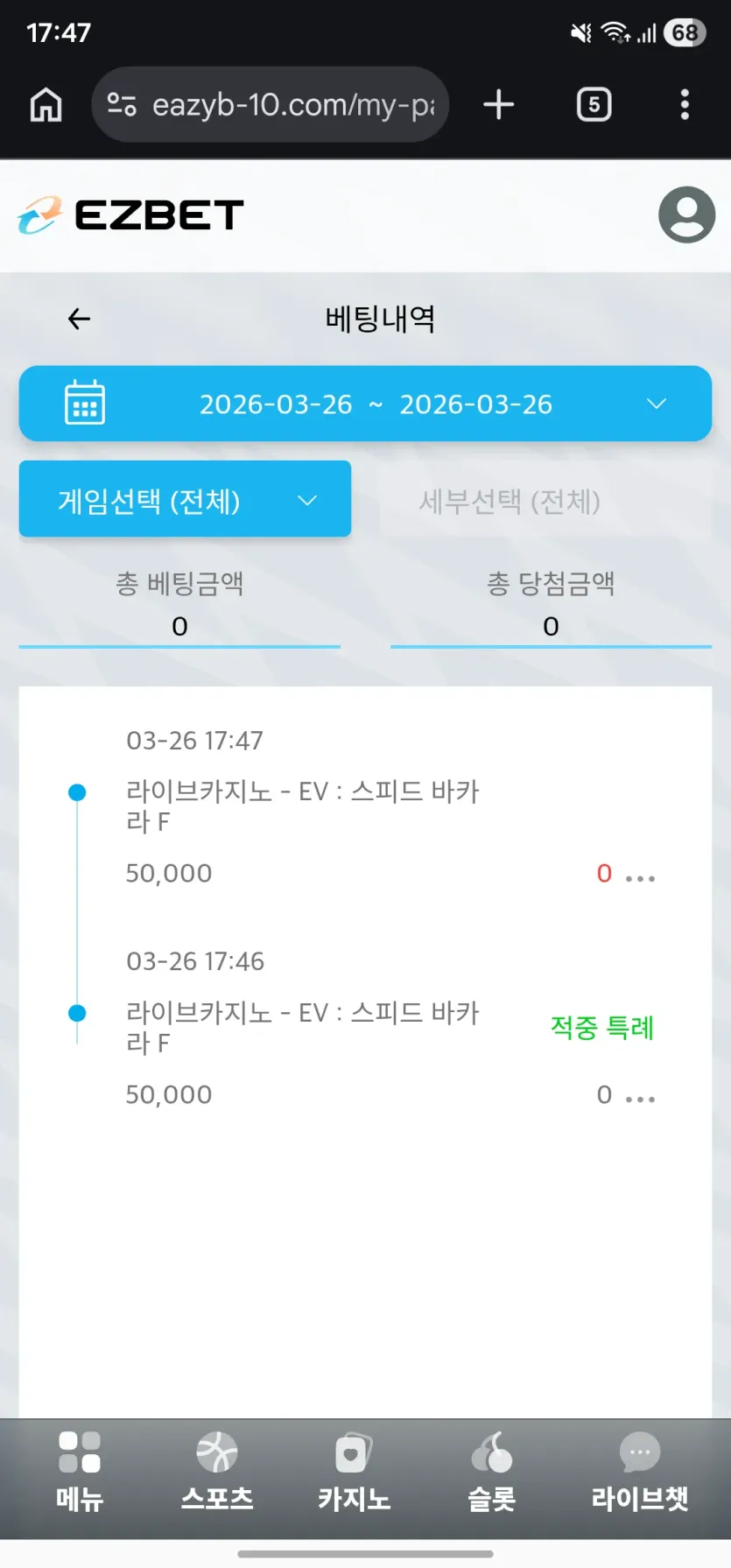The image size is (731, 1568).
Task: Expand the 게임선택 (전체) dropdown
Action: coord(185,500)
